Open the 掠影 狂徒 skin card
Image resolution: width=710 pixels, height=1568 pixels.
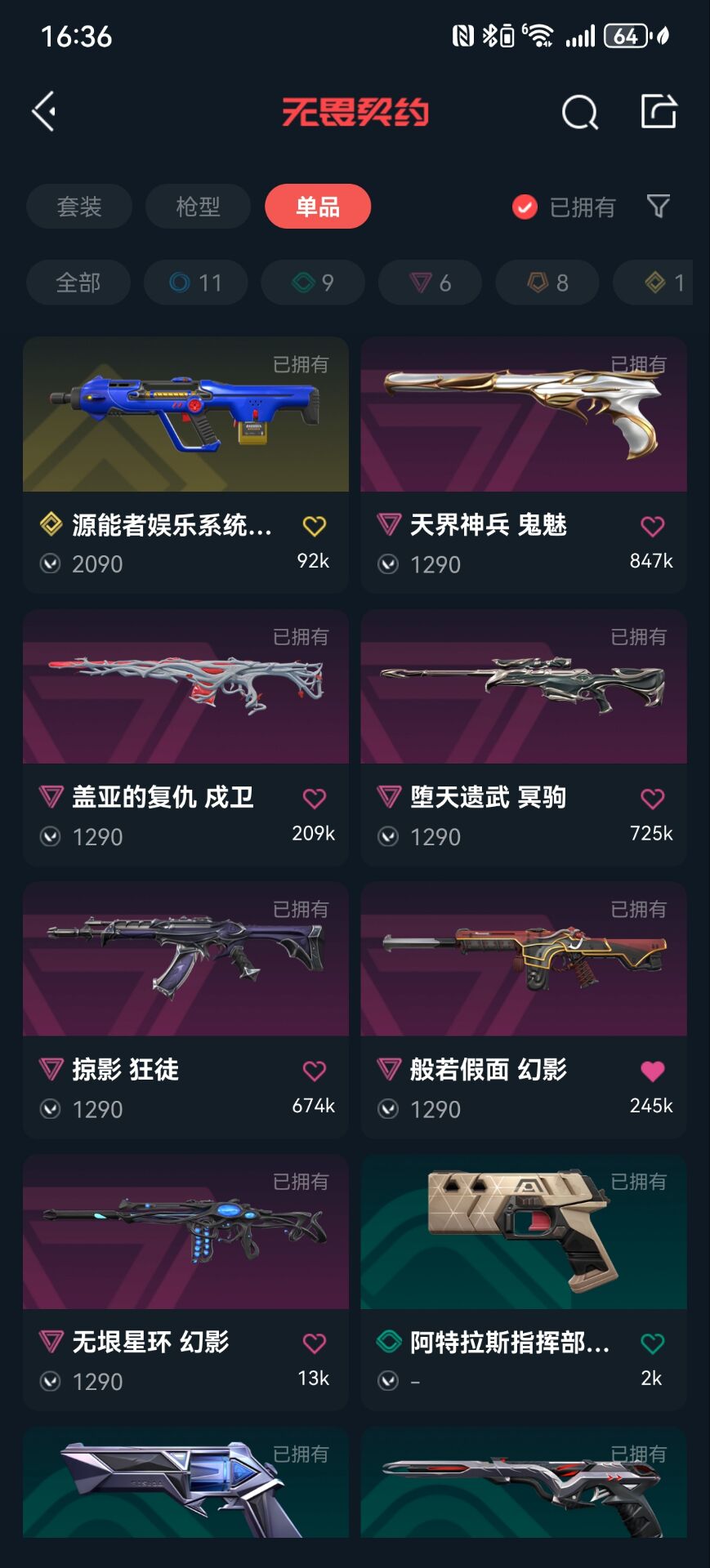185,1009
